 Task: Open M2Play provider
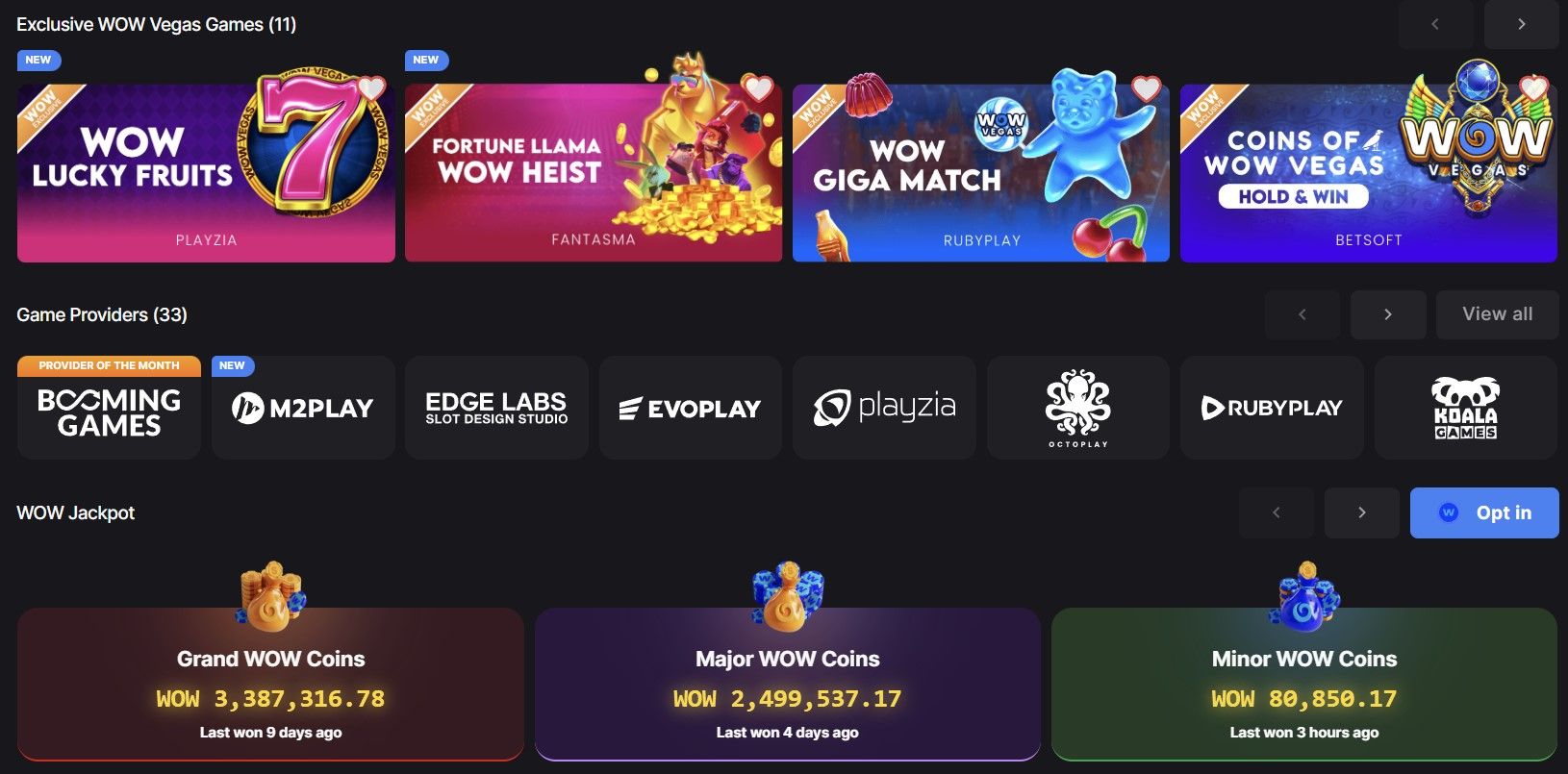click(x=303, y=408)
